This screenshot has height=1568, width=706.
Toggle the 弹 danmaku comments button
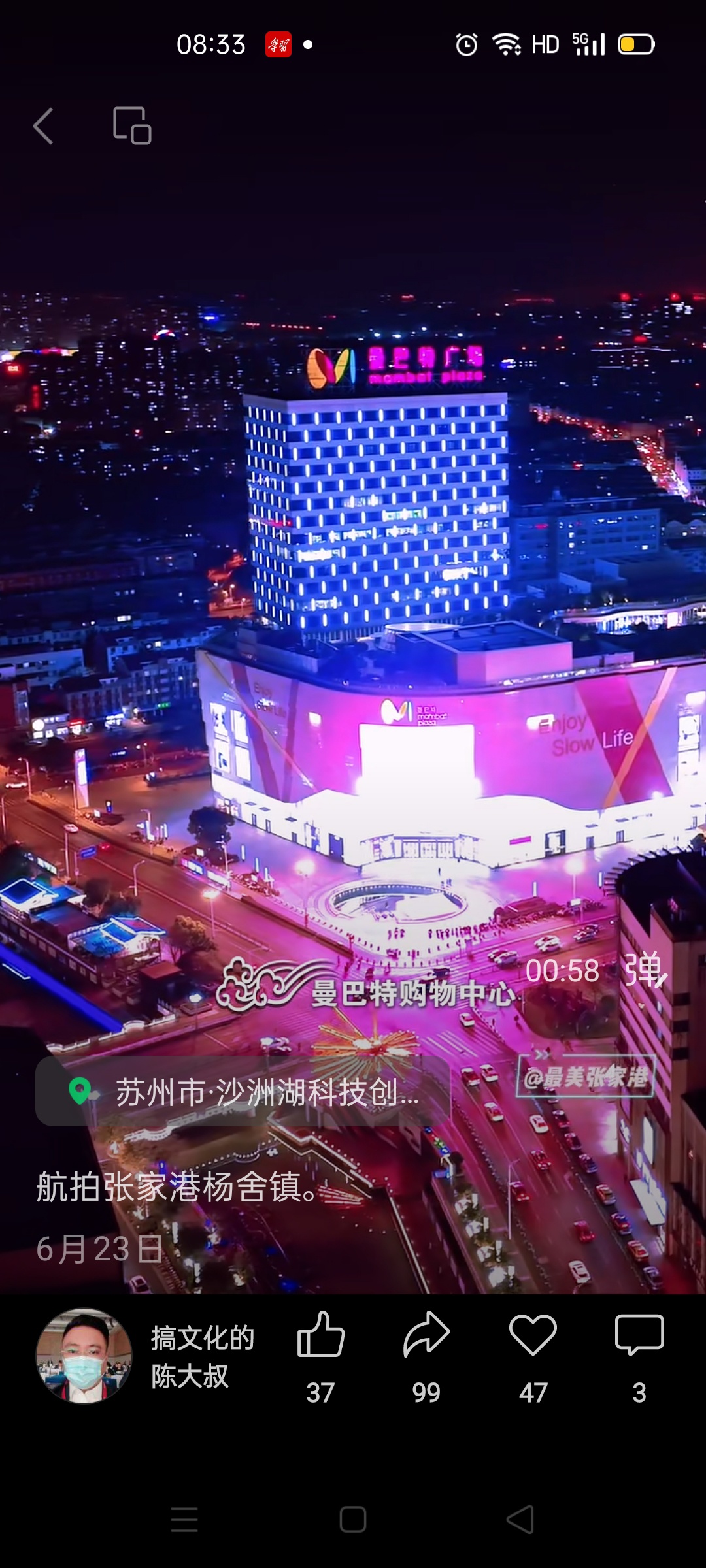[645, 970]
